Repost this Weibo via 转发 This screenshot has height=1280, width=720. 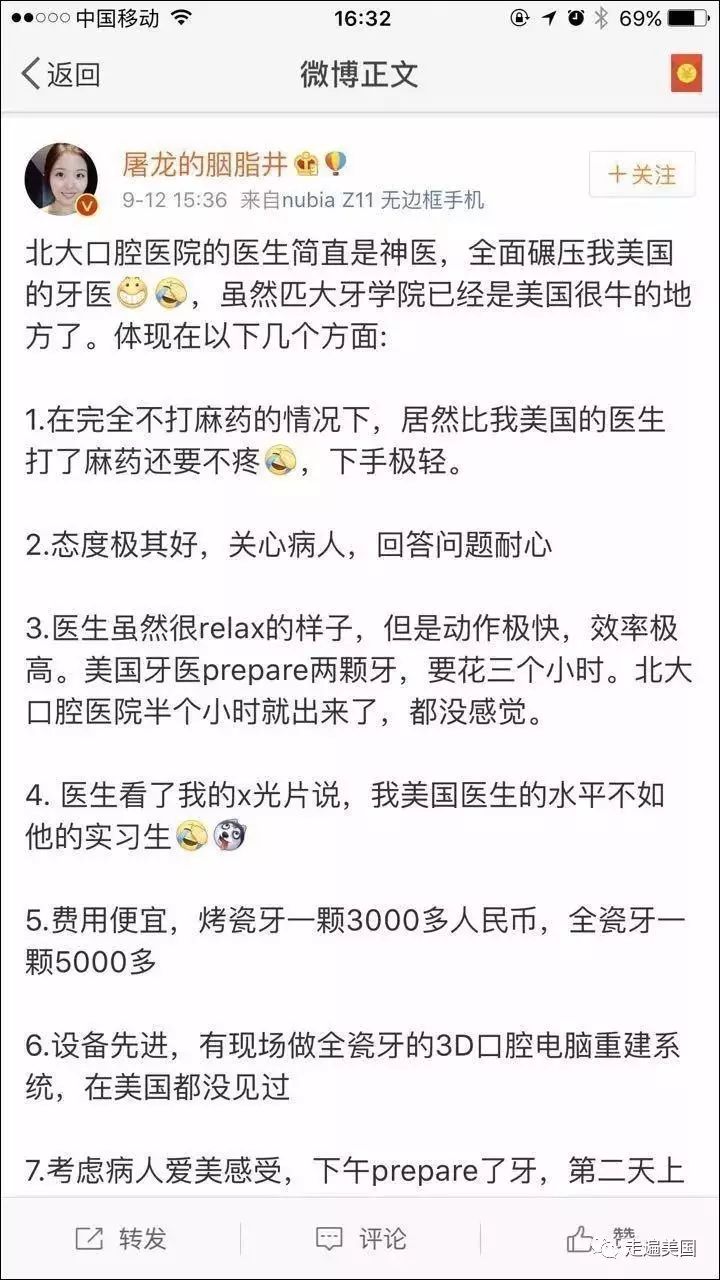pos(121,1239)
